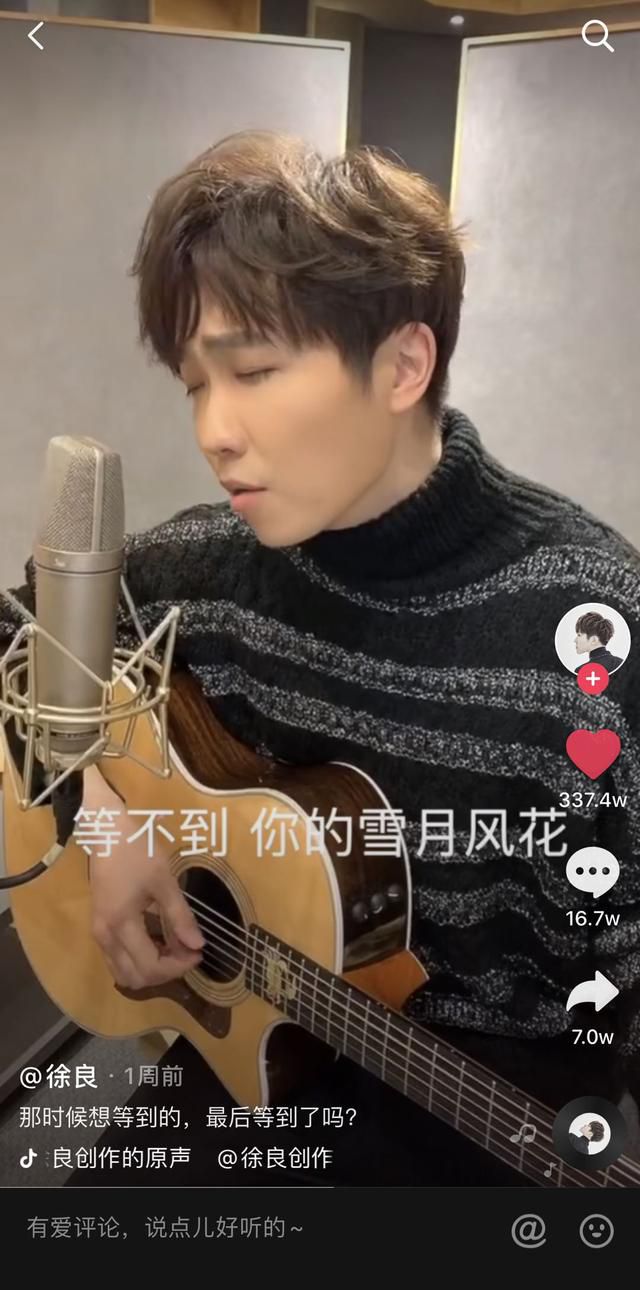
Task: Follow the creator with the red plus
Action: point(593,679)
